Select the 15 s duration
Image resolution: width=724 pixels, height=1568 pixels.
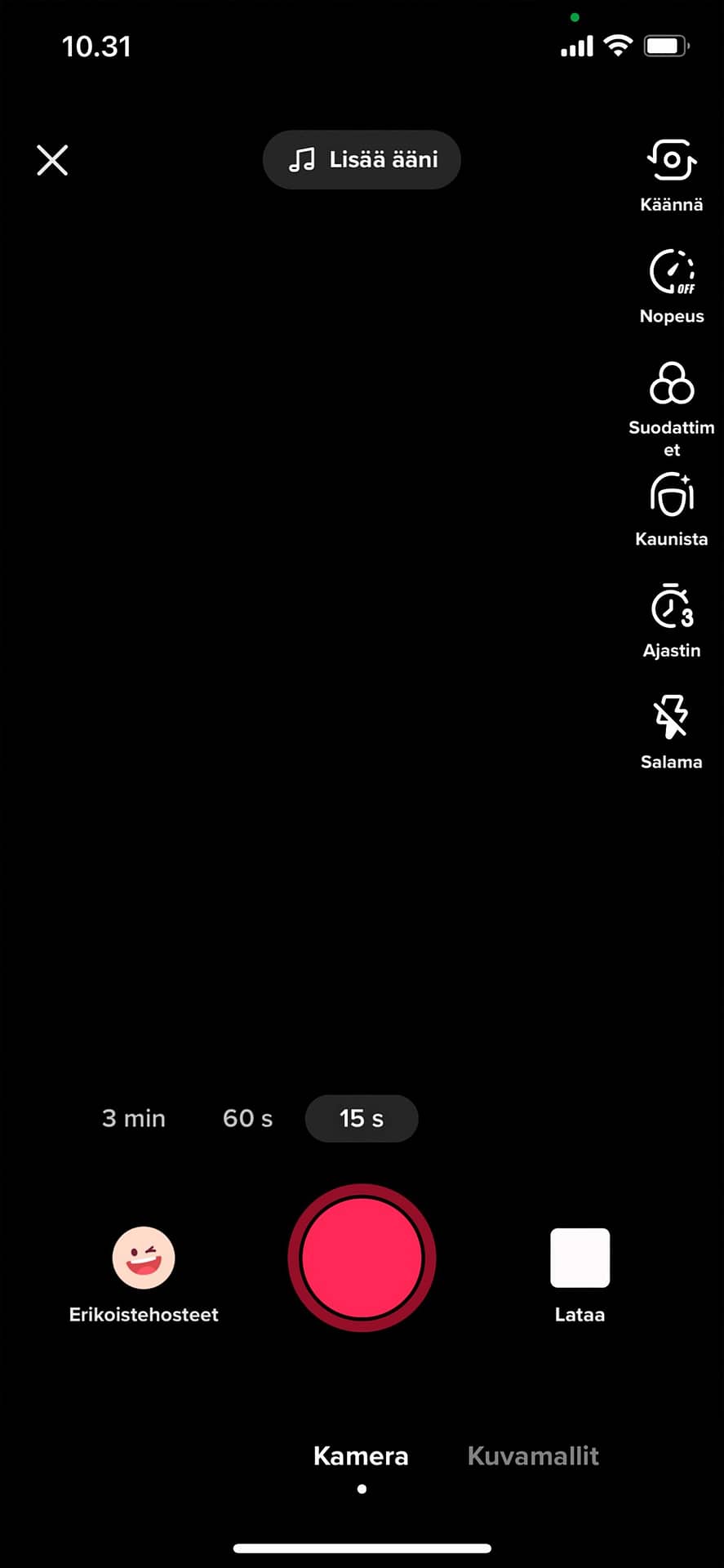362,1118
